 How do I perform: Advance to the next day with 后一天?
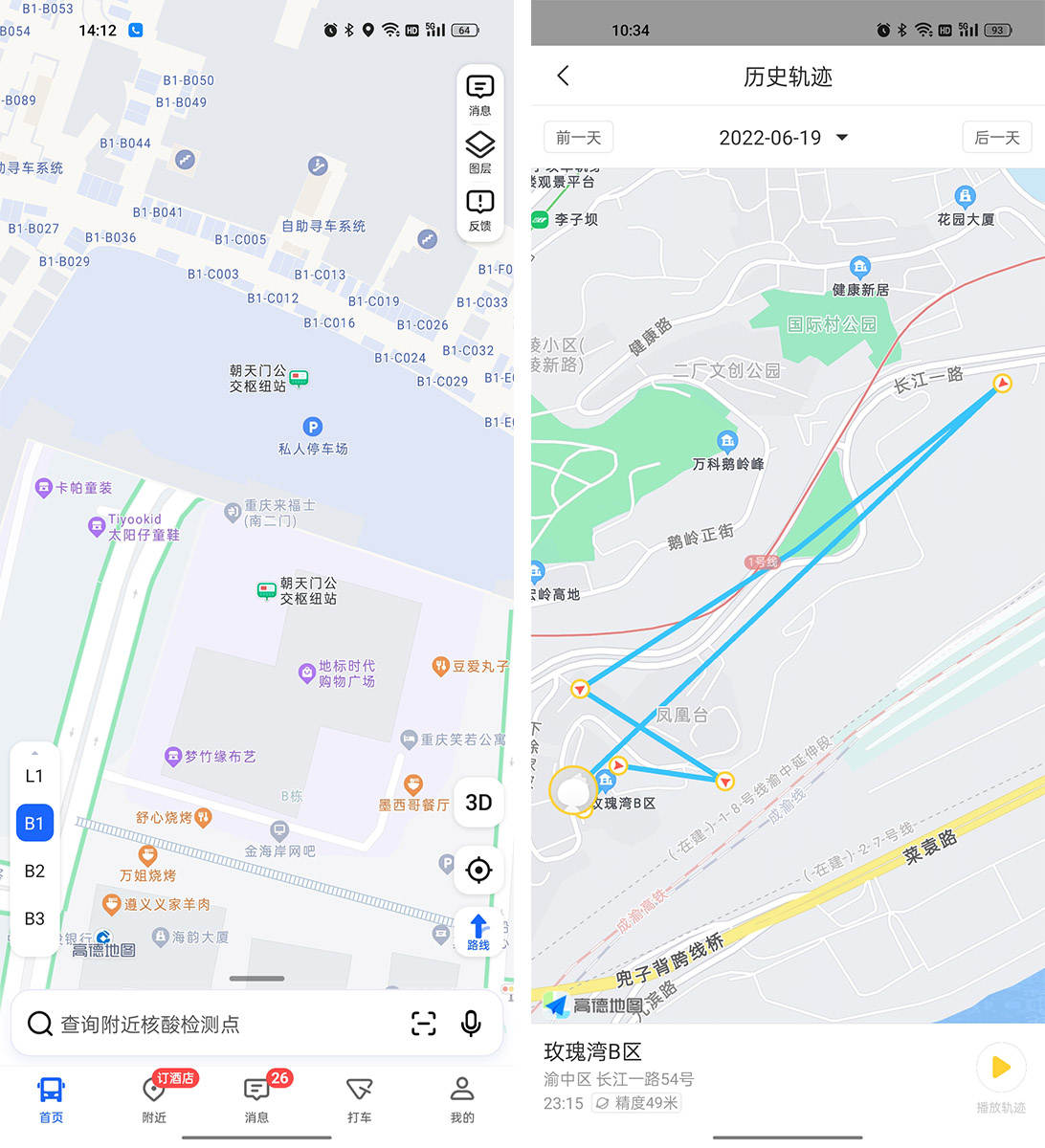click(996, 137)
